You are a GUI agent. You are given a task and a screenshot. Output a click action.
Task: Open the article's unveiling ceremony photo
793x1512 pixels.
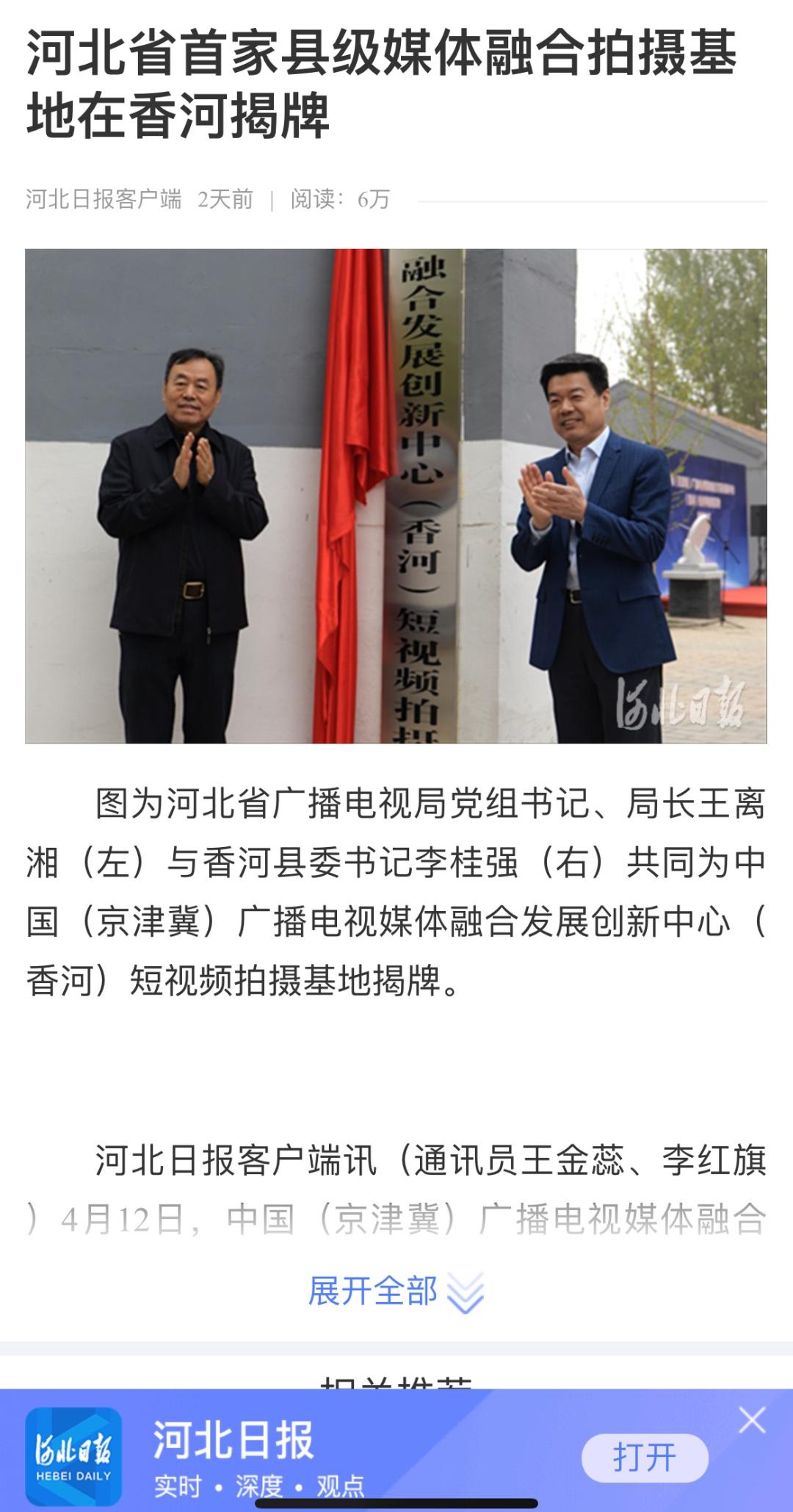396,496
